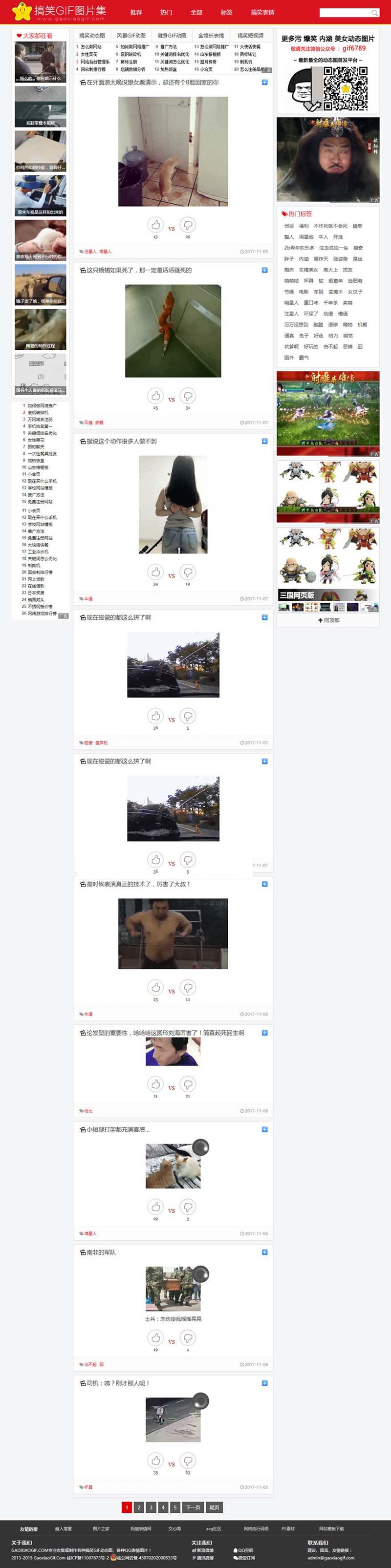The height and width of the screenshot is (1568, 391).
Task: Select the 风景GIF动图 category tab
Action: [x=131, y=35]
